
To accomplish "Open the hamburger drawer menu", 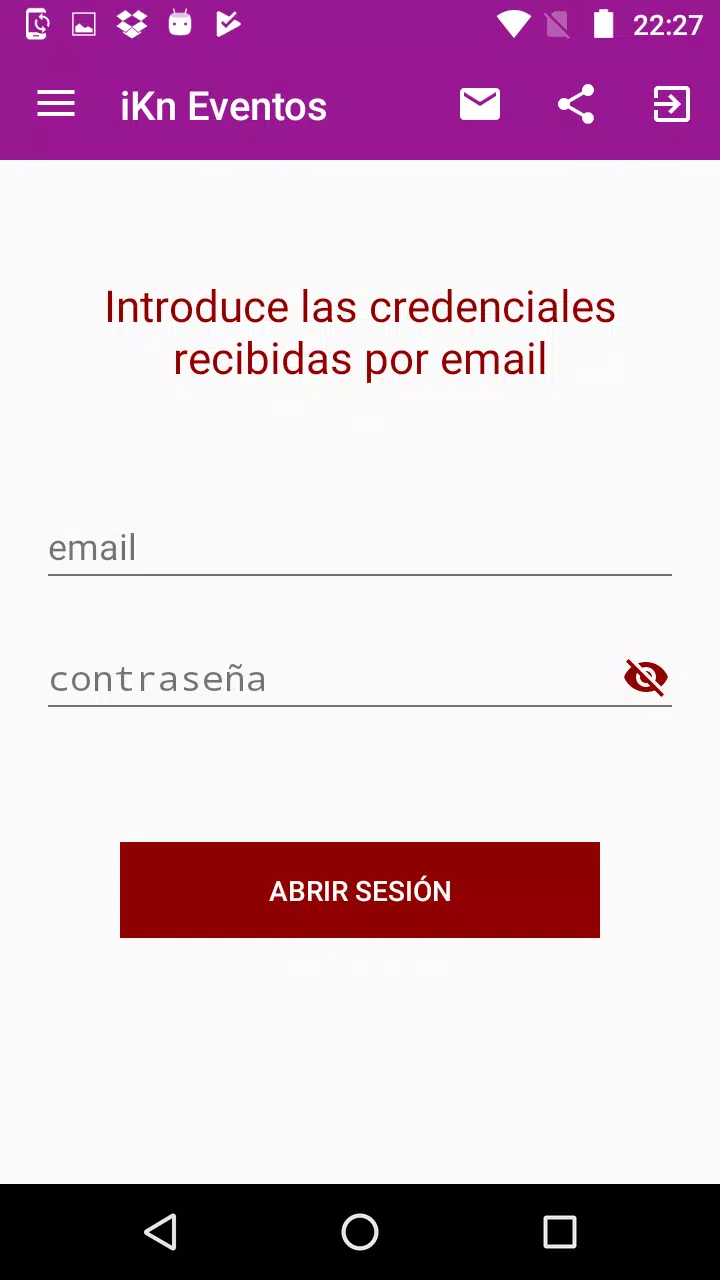I will [56, 104].
